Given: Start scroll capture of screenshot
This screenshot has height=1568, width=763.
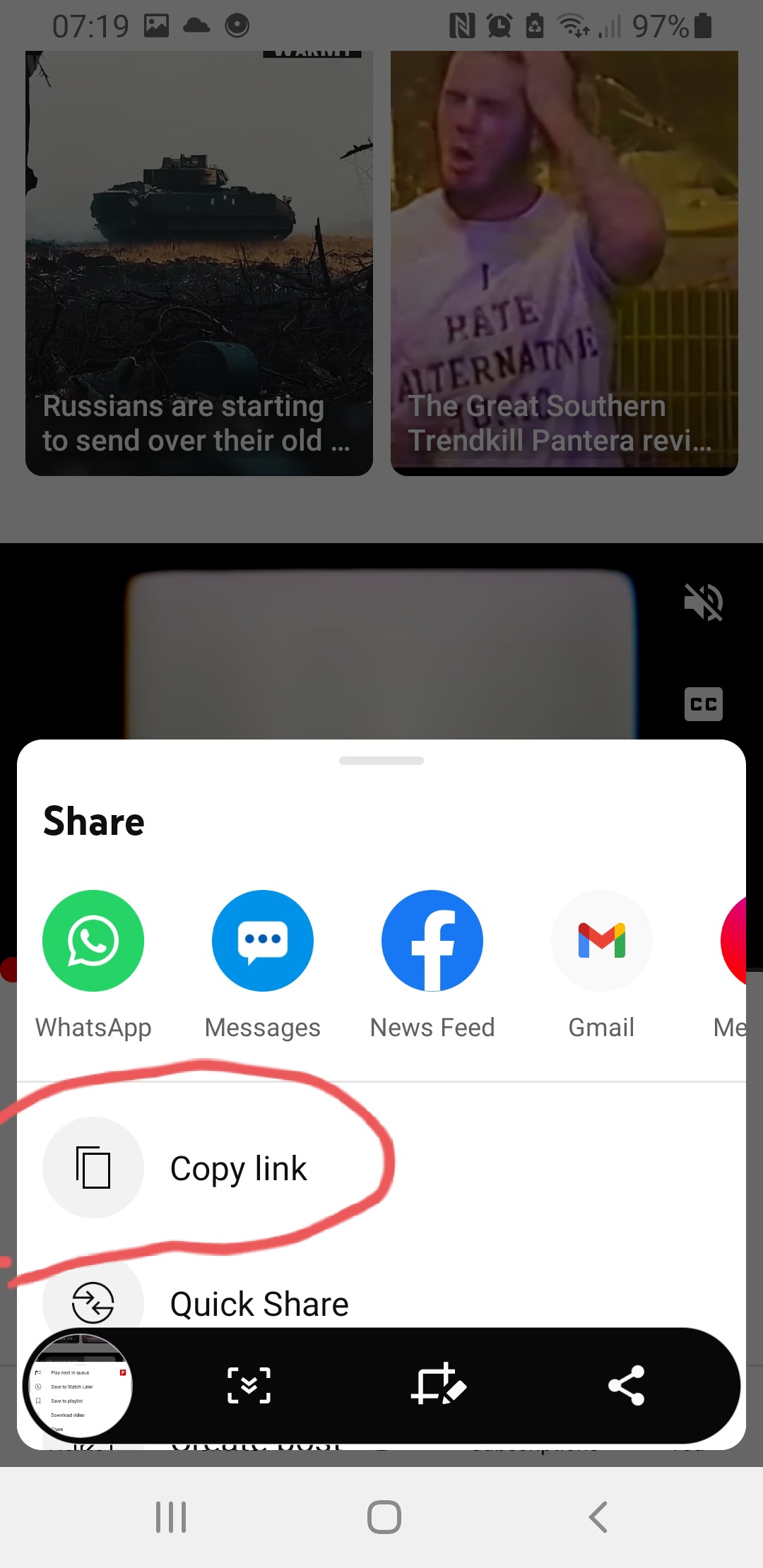Looking at the screenshot, I should 249,1385.
